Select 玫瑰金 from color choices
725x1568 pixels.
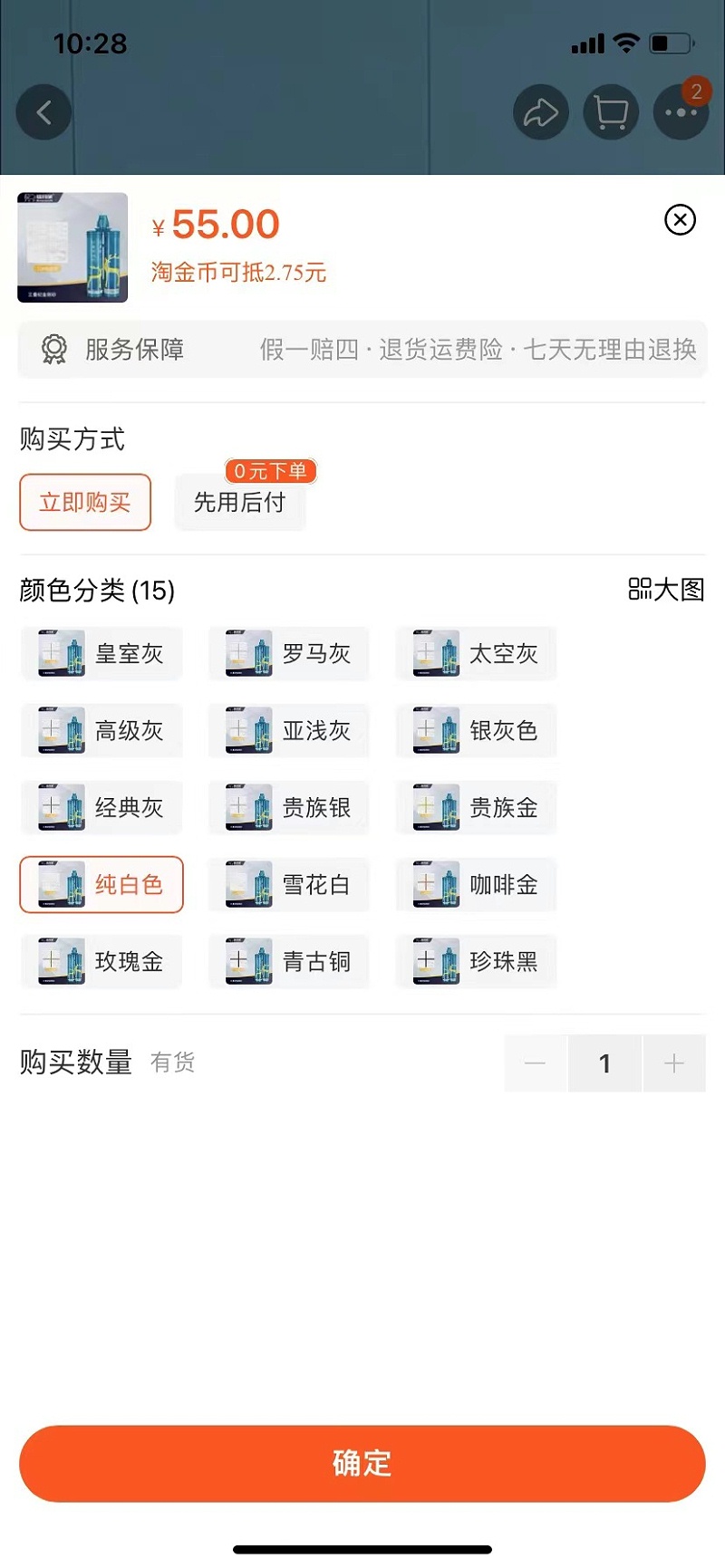pos(101,962)
